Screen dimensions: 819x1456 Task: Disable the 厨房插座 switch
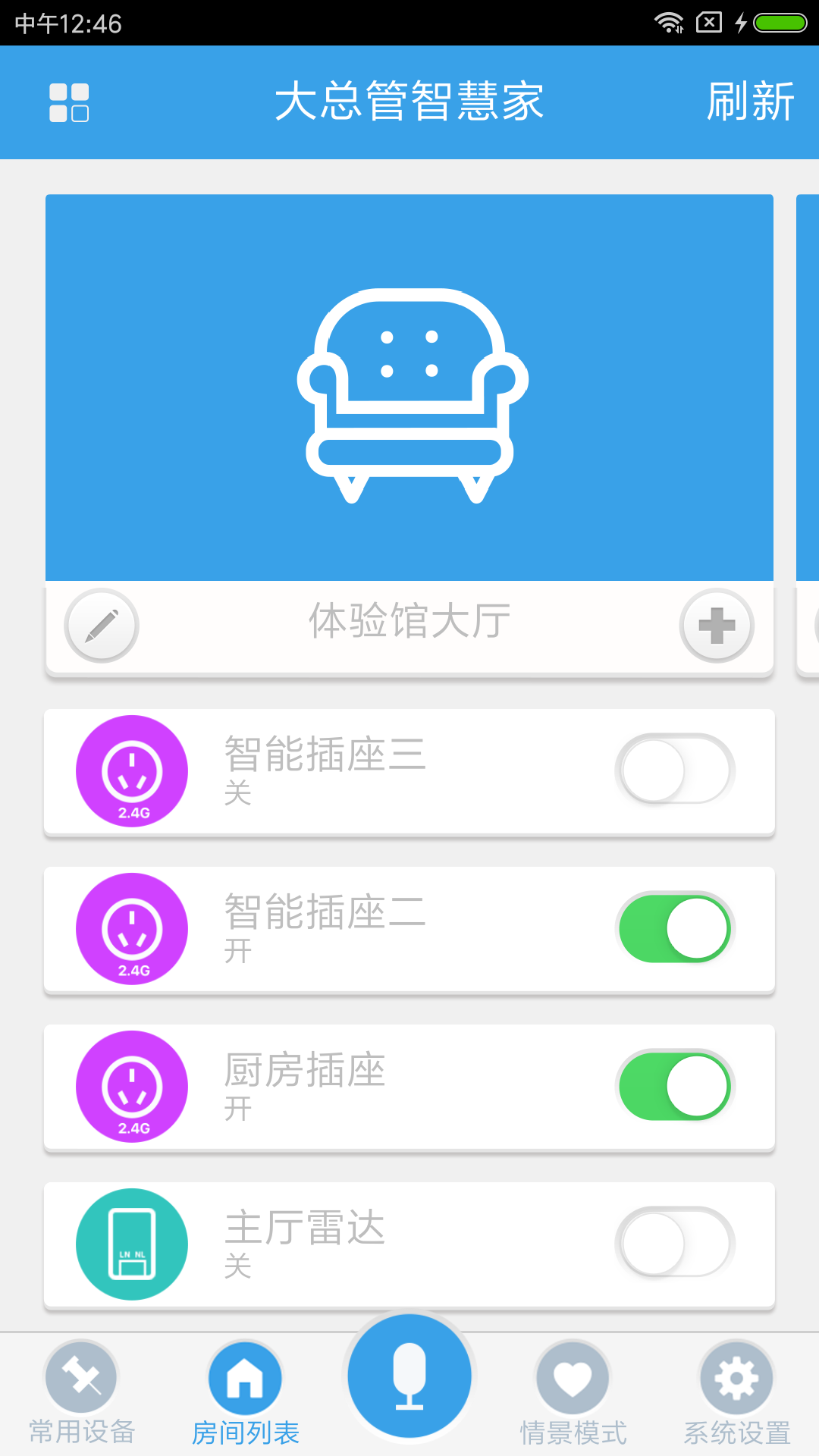pos(674,1087)
